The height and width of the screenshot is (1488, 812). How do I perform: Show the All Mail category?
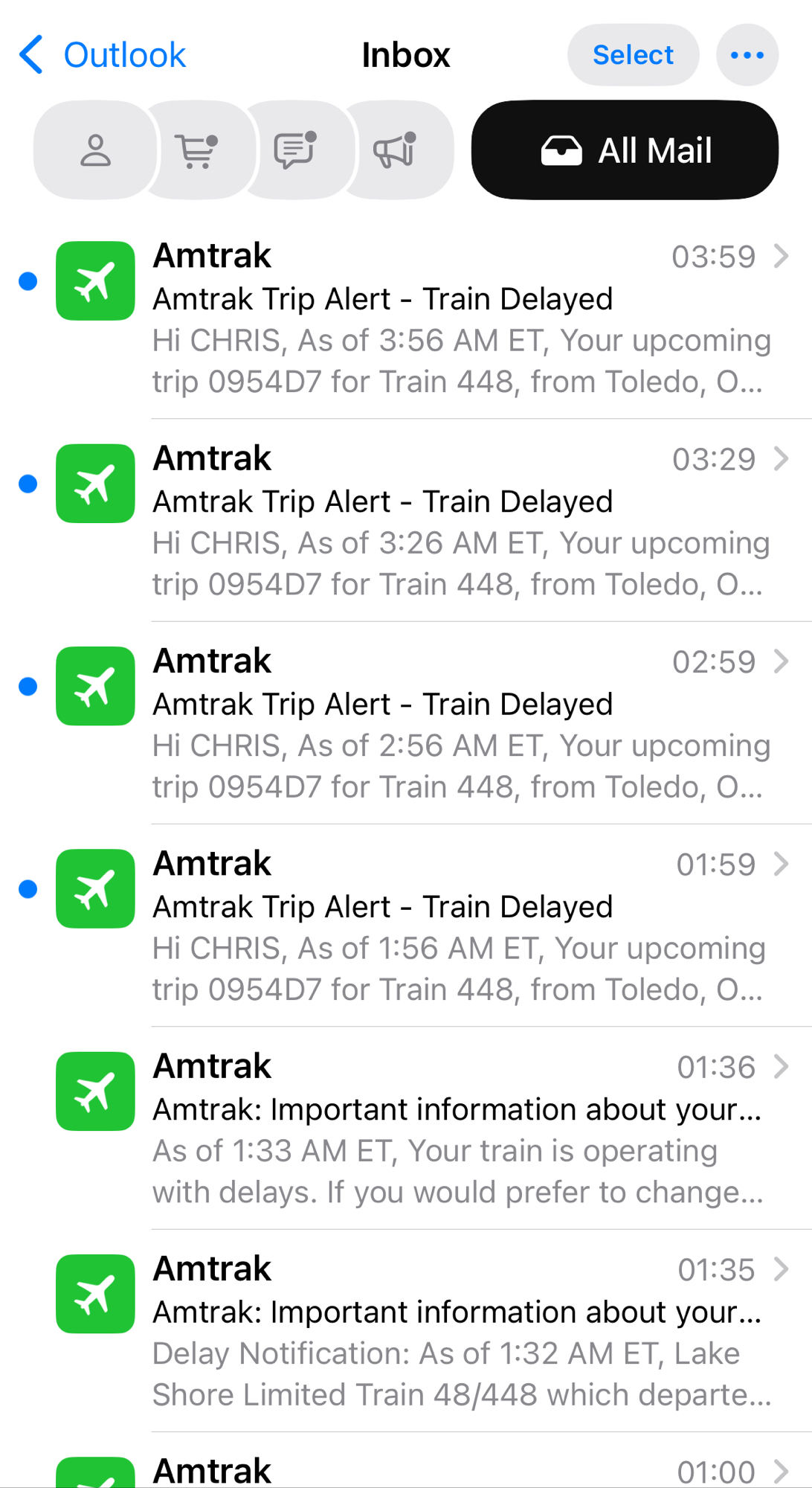(x=625, y=150)
